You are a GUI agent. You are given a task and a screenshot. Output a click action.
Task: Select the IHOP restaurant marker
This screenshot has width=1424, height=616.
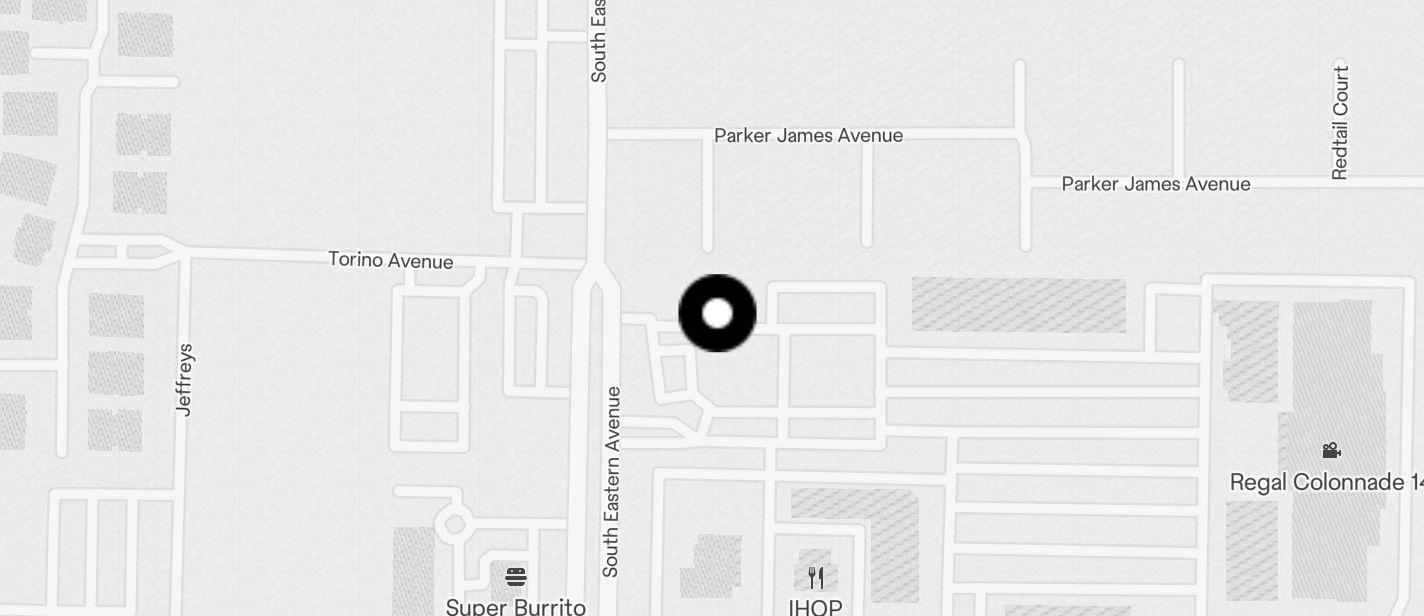point(816,577)
